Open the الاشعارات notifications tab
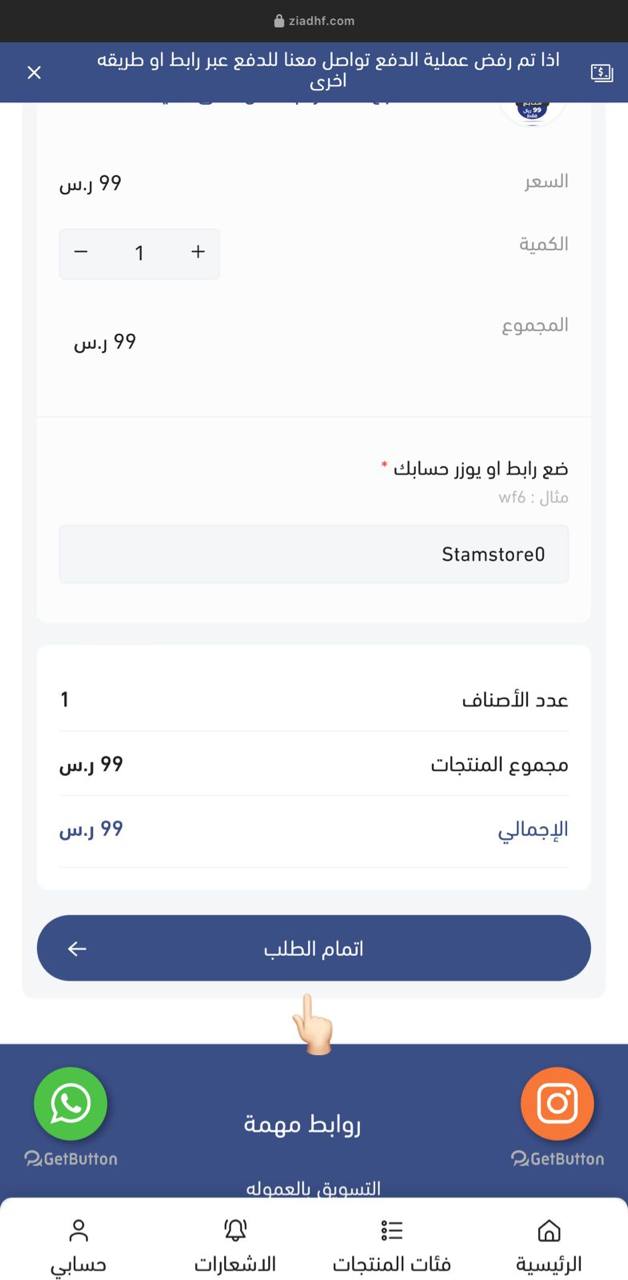This screenshot has height=1280, width=628. click(235, 1245)
